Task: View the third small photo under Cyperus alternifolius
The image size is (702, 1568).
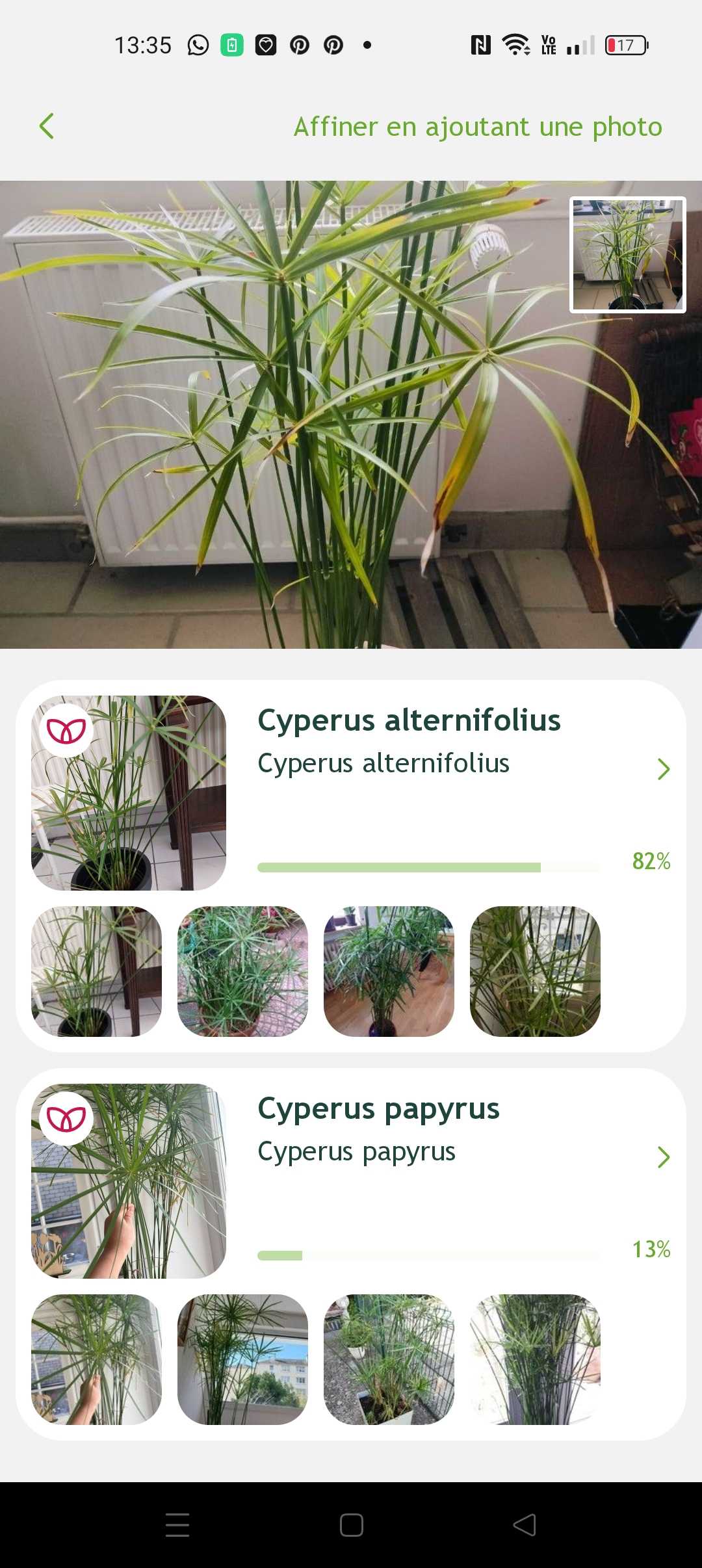Action: click(389, 971)
